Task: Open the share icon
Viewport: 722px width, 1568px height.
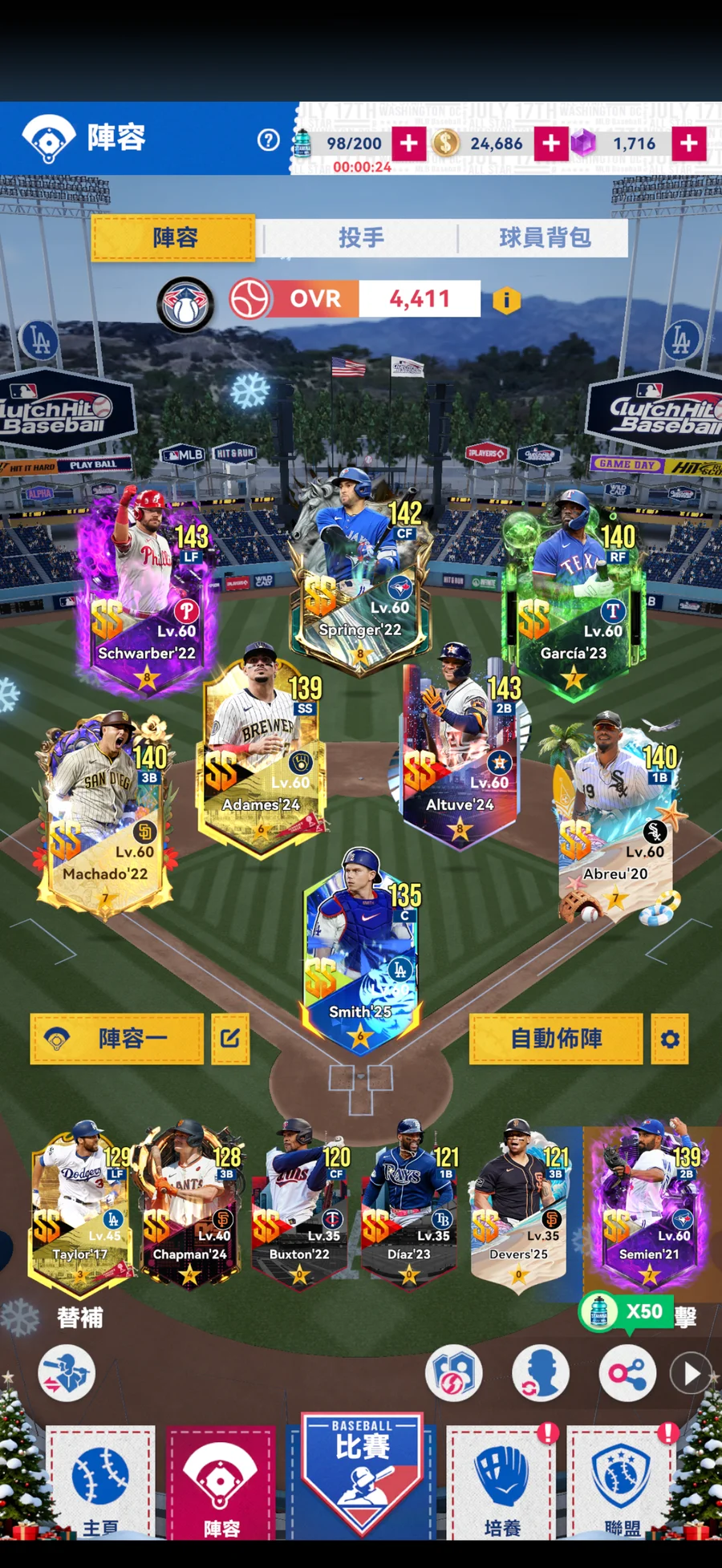Action: click(627, 1374)
